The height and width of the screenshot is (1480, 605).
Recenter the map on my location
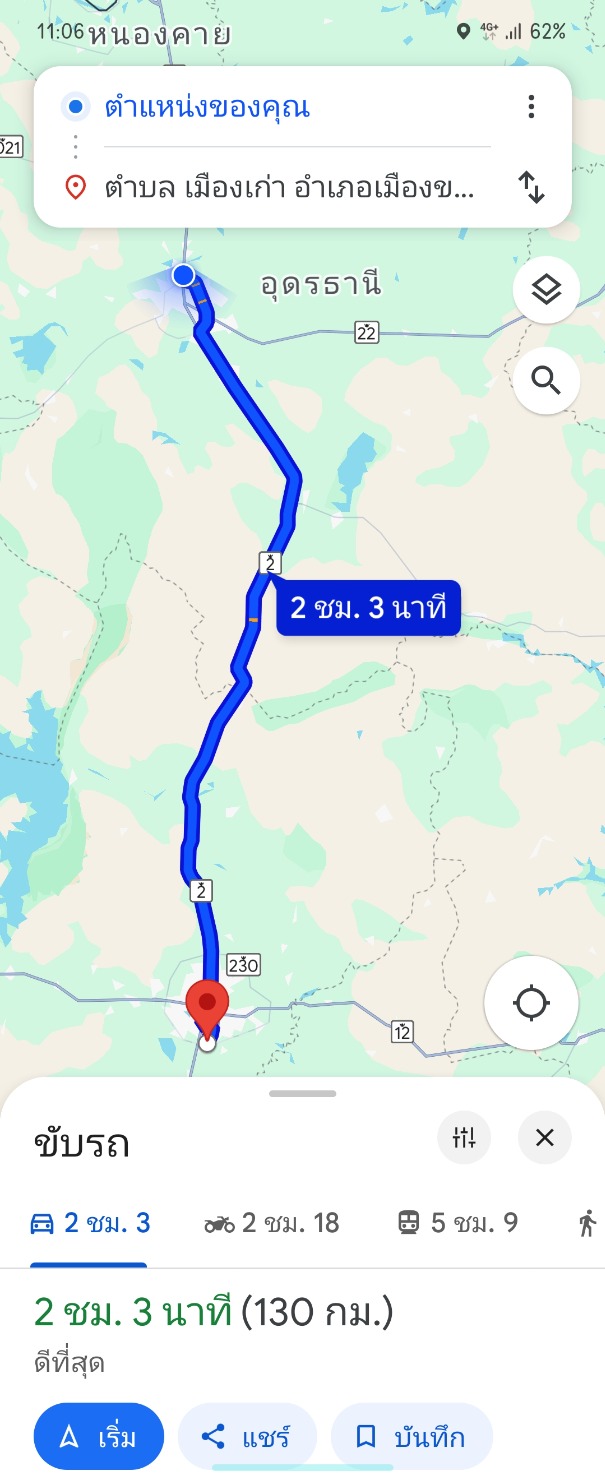(x=531, y=1003)
